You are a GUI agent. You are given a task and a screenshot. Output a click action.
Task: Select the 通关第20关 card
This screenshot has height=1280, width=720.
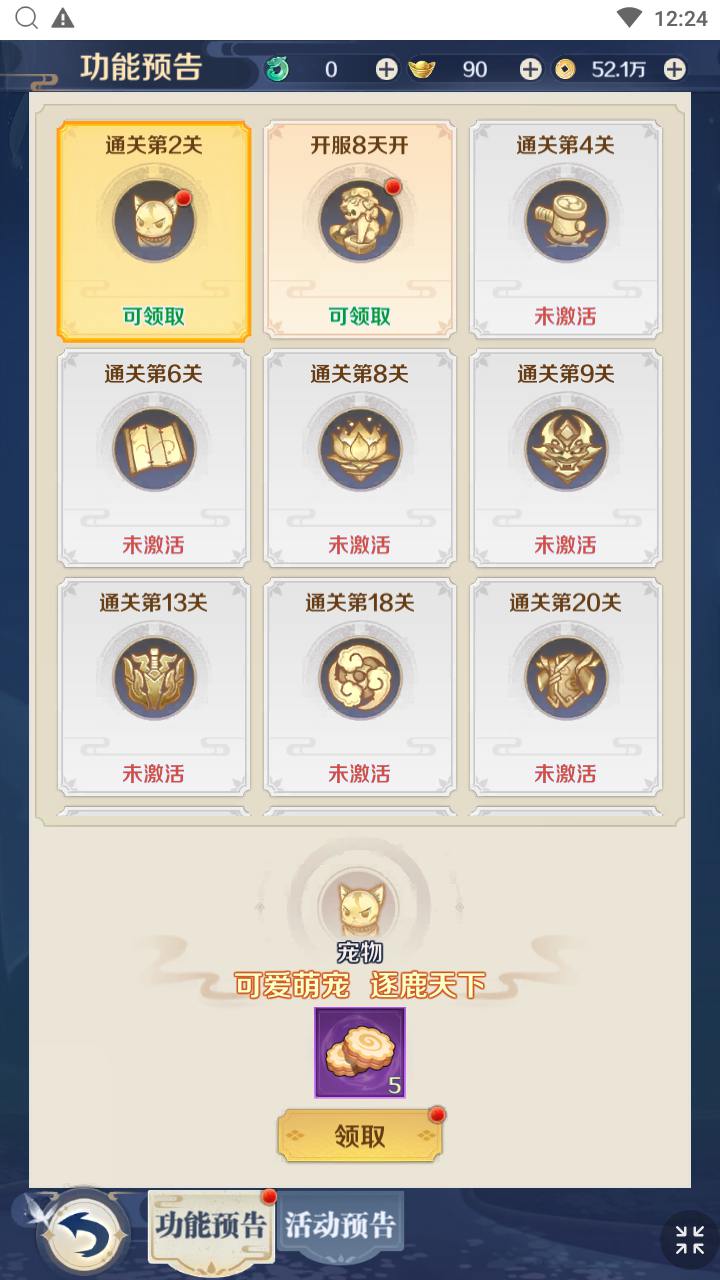[x=566, y=687]
